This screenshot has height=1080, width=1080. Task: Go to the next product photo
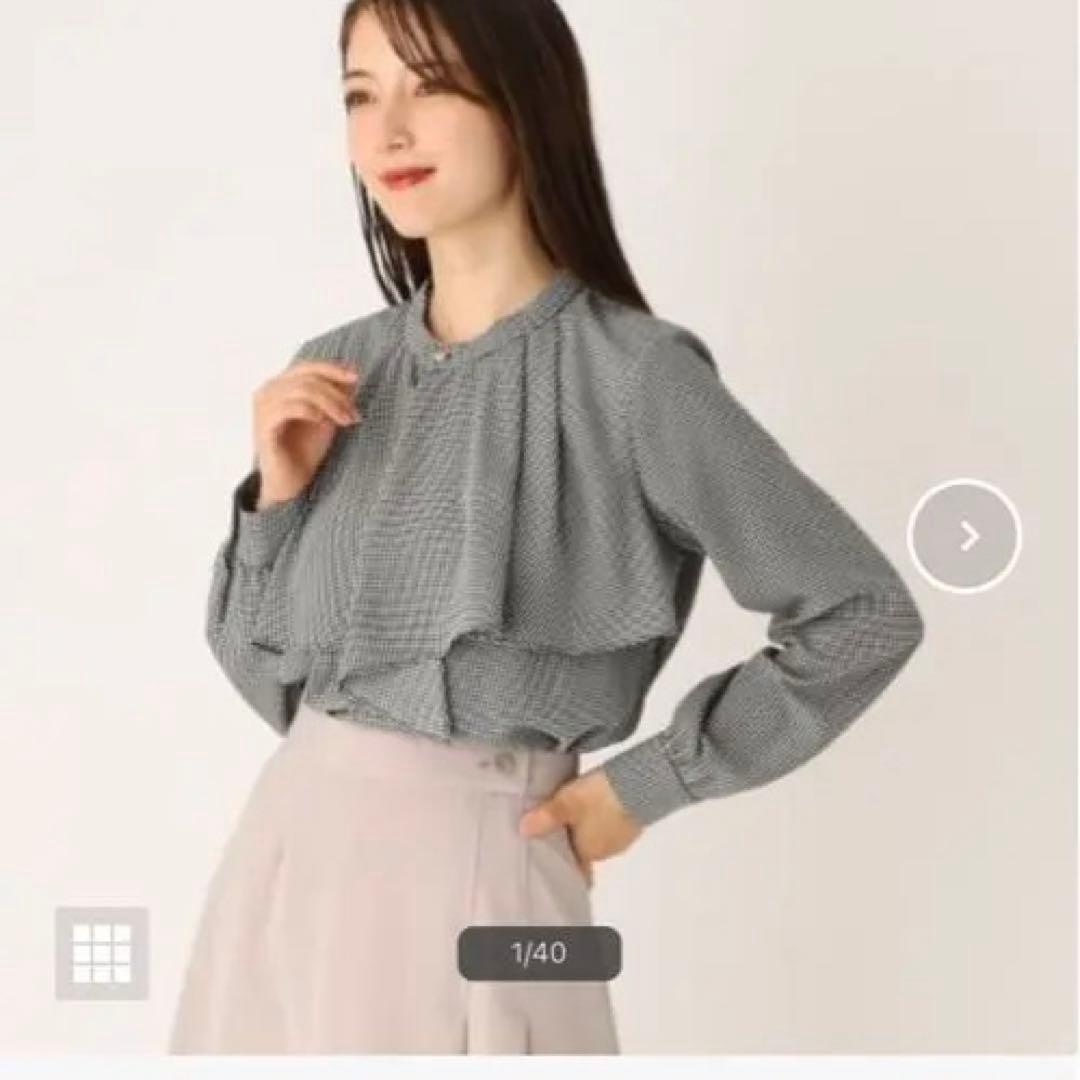(964, 535)
